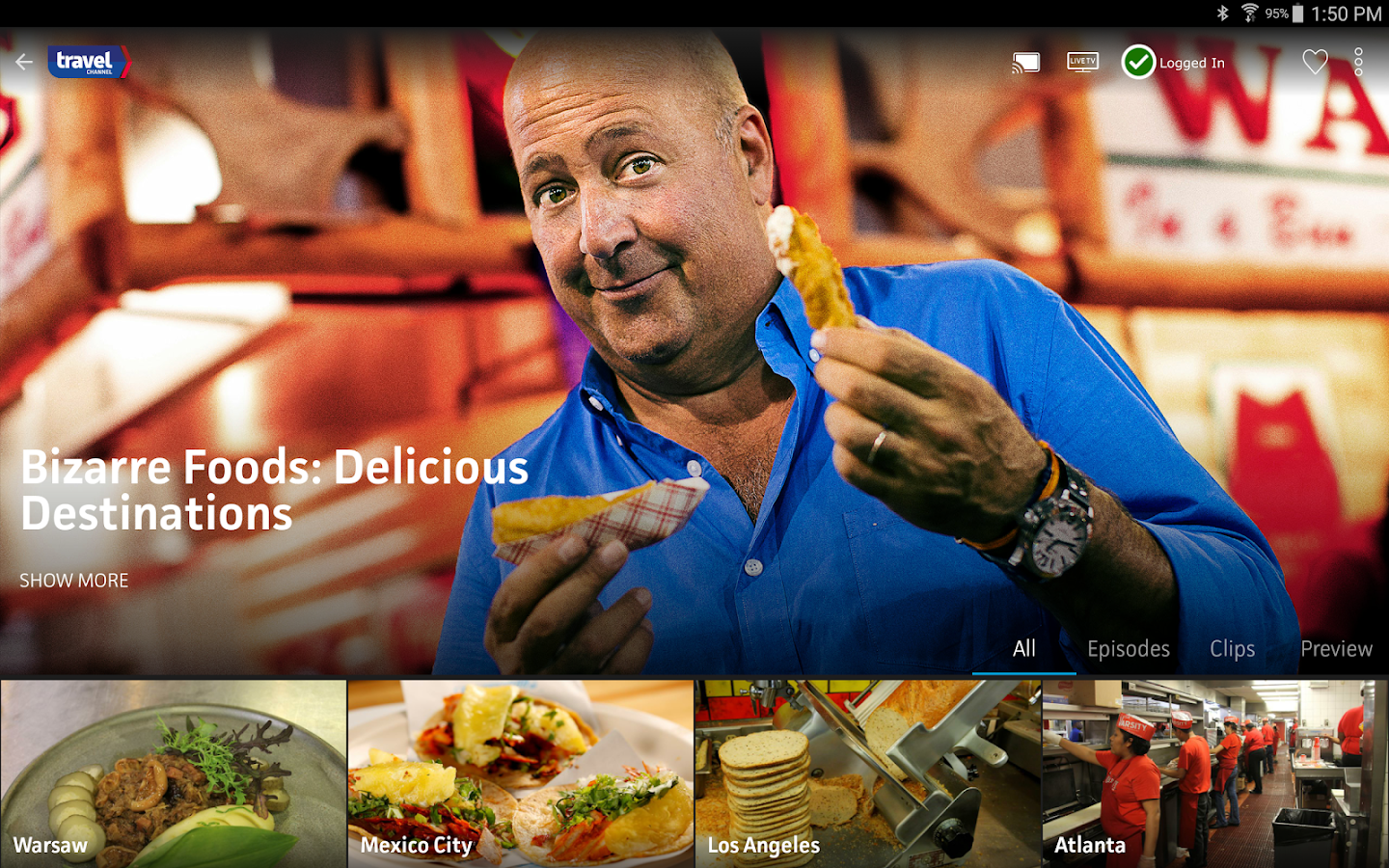Favorite this show with the heart icon
This screenshot has height=868, width=1389.
[1315, 63]
